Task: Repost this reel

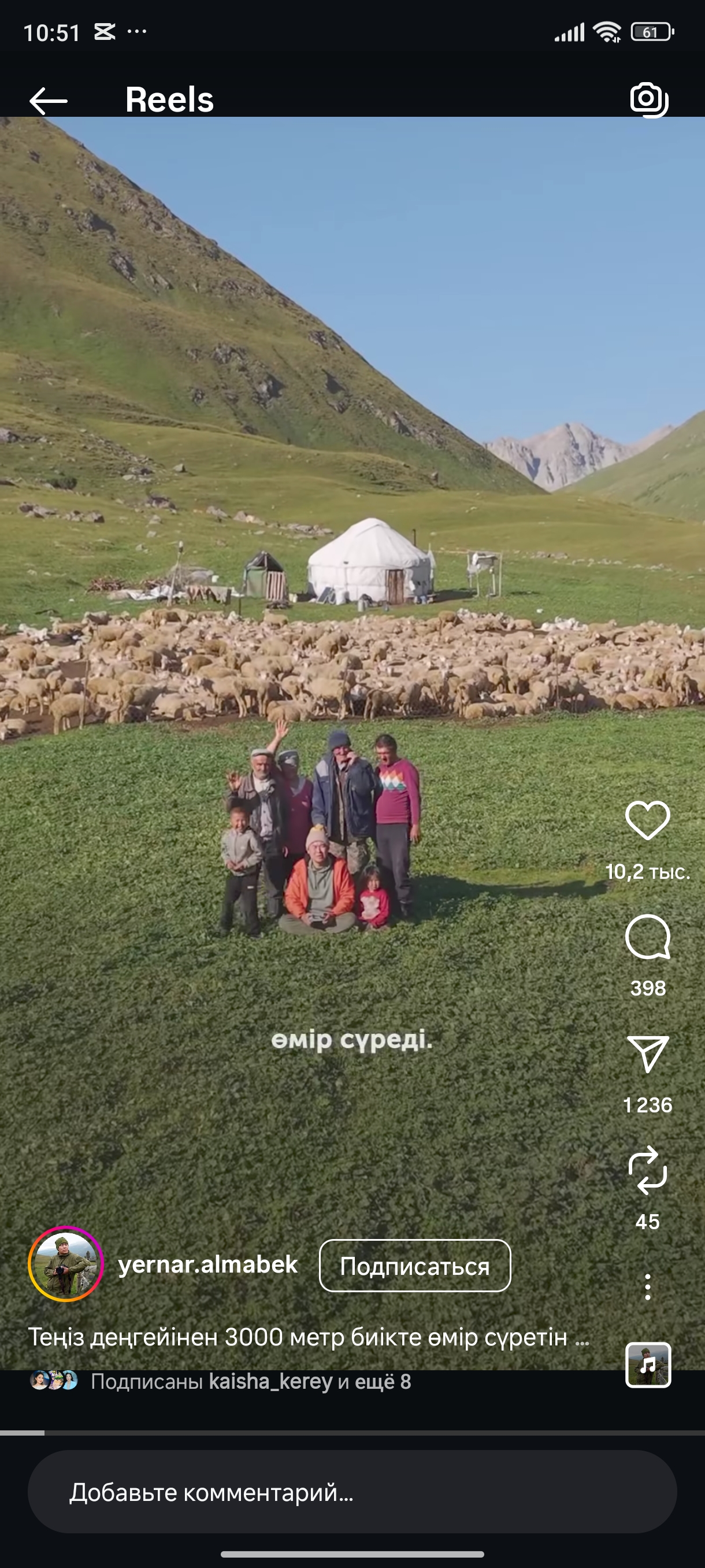Action: [x=647, y=1170]
